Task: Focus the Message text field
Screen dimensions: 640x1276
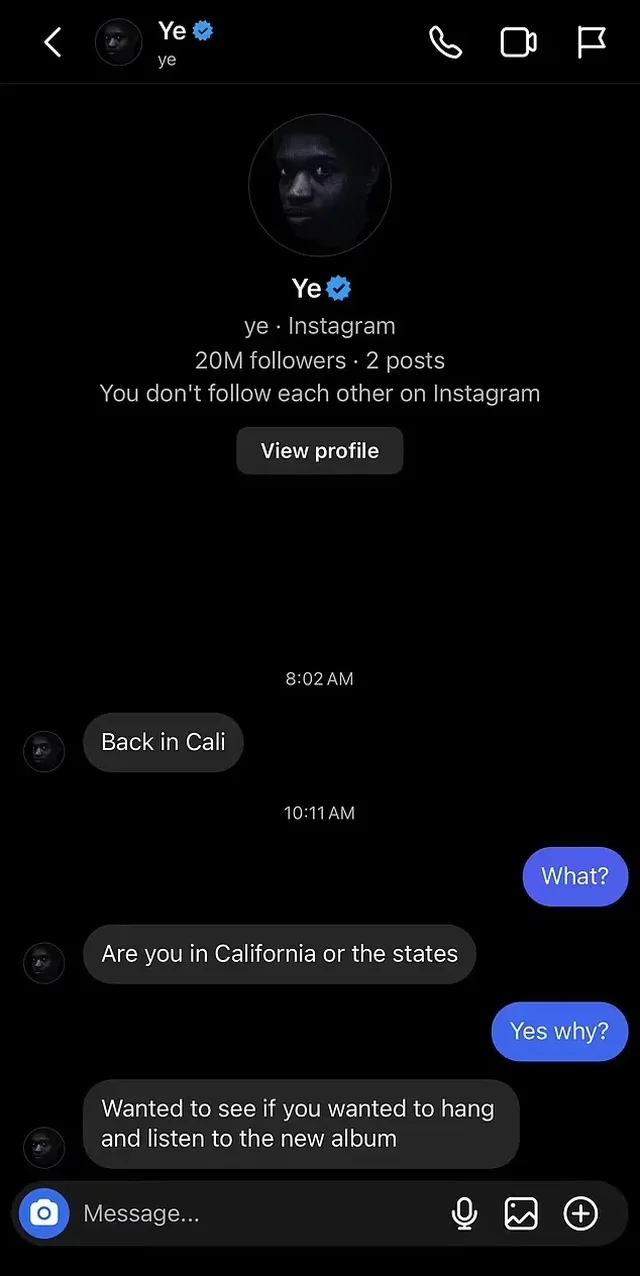Action: tap(250, 1214)
